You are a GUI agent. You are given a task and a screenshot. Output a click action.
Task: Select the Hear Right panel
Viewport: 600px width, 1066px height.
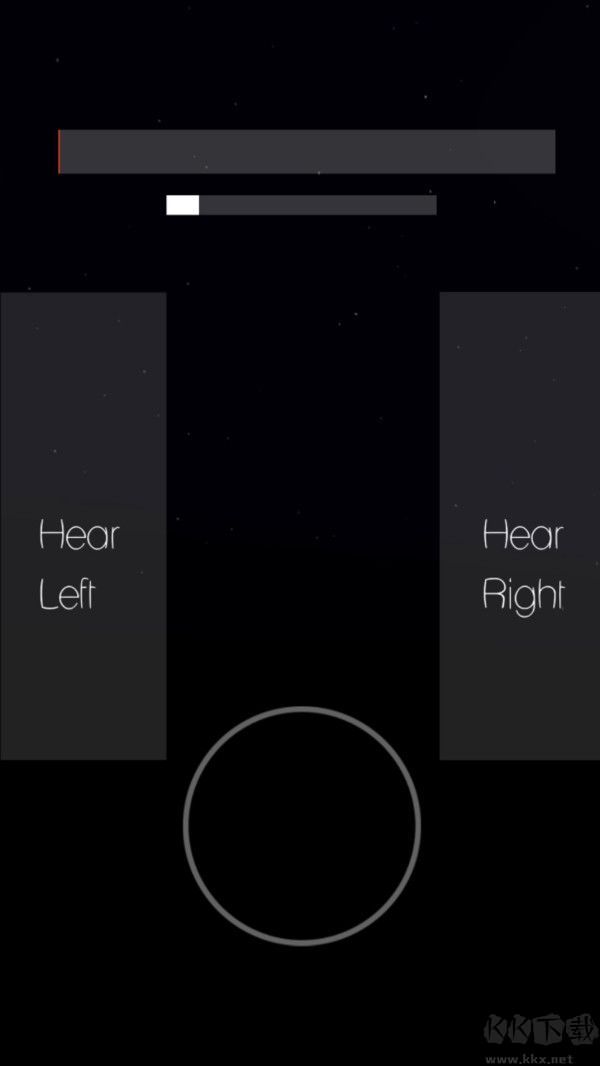(x=519, y=526)
